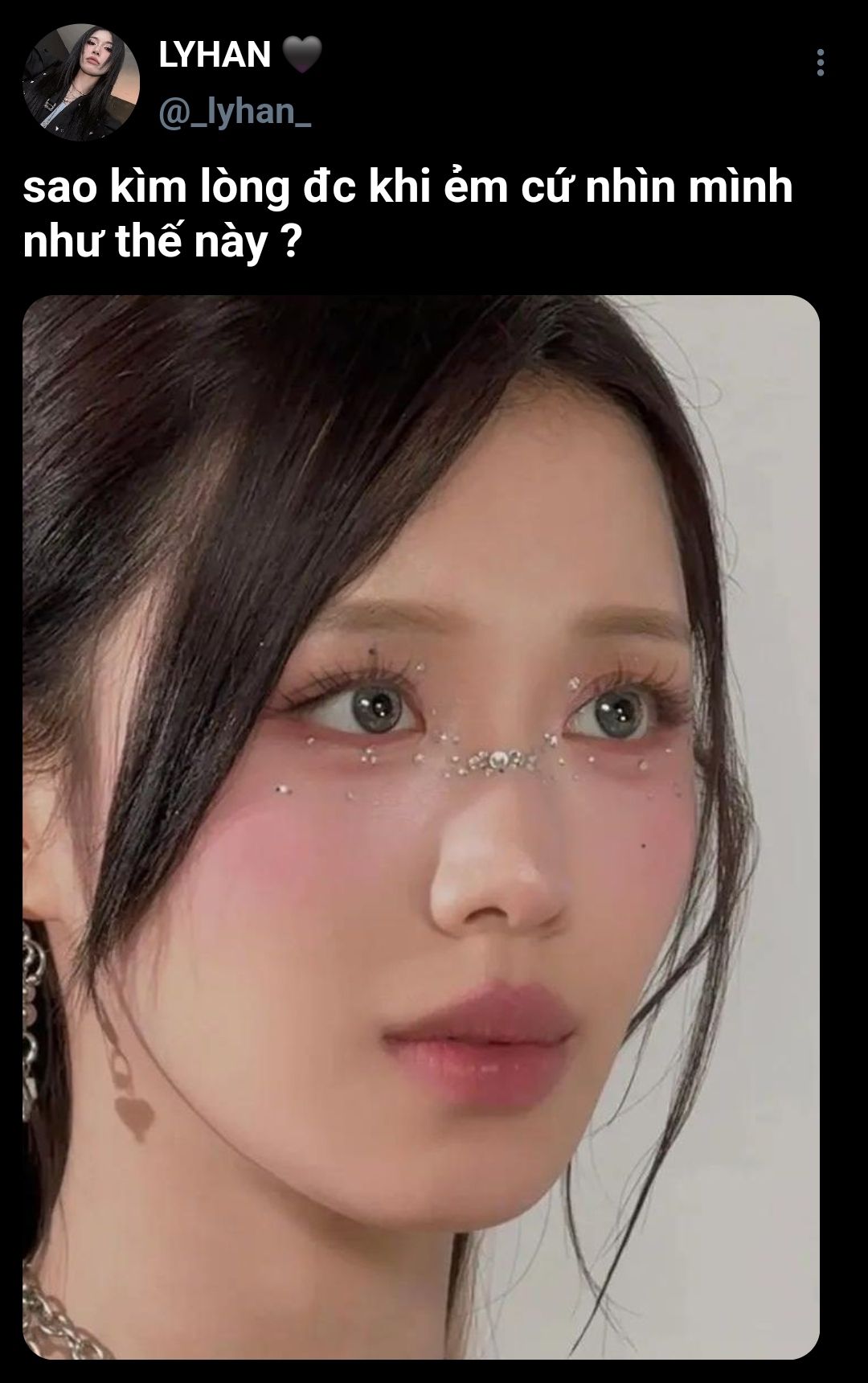Open LYHAN's profile picture
This screenshot has width=868, height=1383.
(x=82, y=83)
